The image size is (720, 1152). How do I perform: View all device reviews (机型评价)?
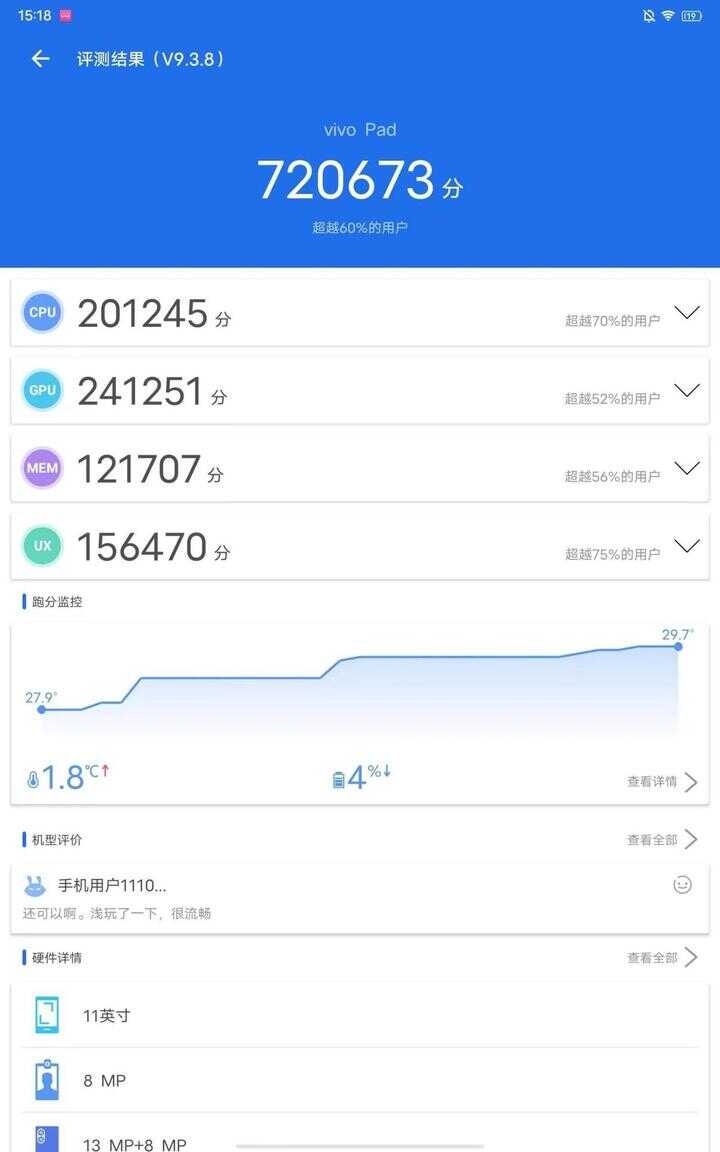[x=662, y=840]
